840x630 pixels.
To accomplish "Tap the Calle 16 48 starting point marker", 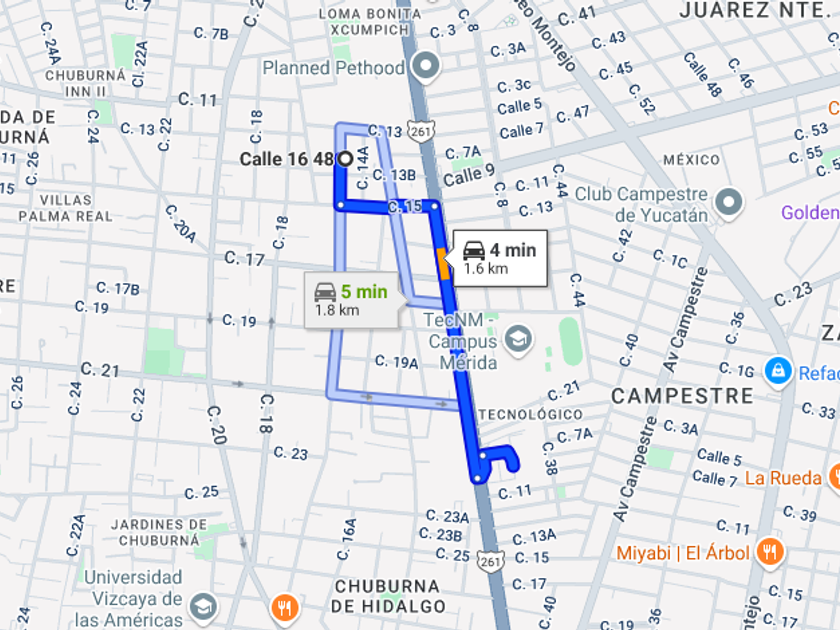I will coord(345,158).
